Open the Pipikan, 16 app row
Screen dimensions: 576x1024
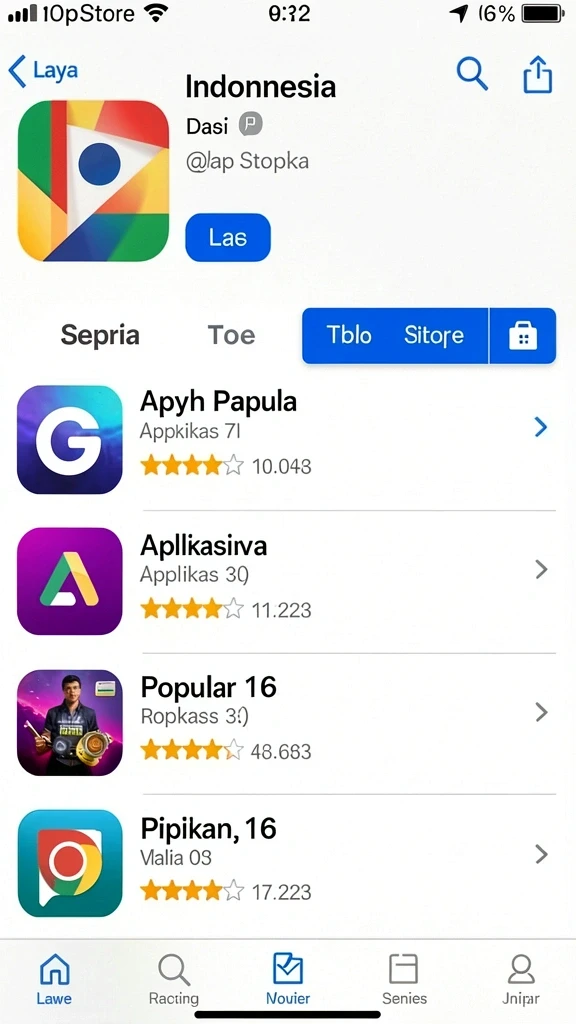pyautogui.click(x=288, y=863)
